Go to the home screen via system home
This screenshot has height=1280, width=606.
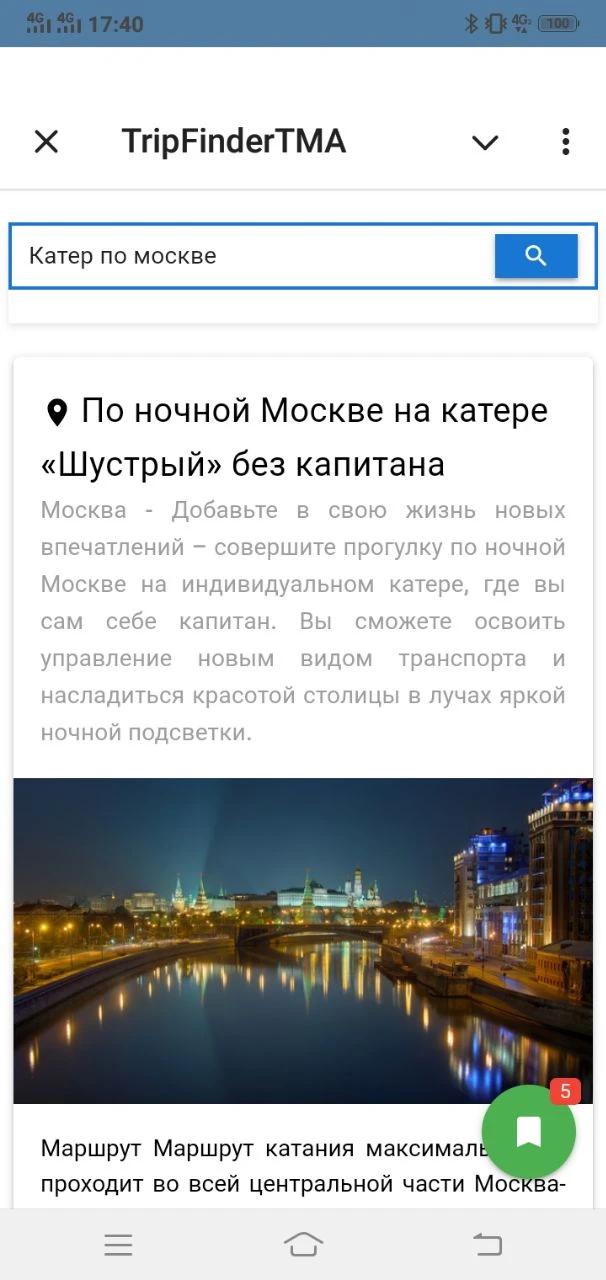coord(303,1244)
